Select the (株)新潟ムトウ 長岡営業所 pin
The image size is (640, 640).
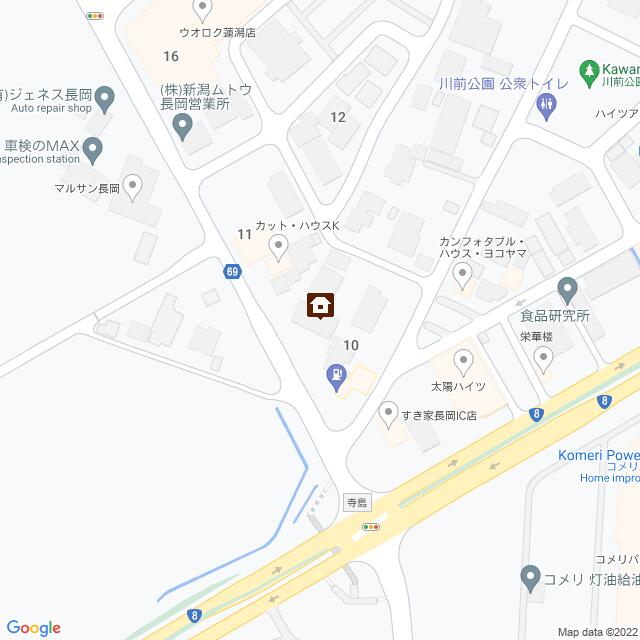182,126
